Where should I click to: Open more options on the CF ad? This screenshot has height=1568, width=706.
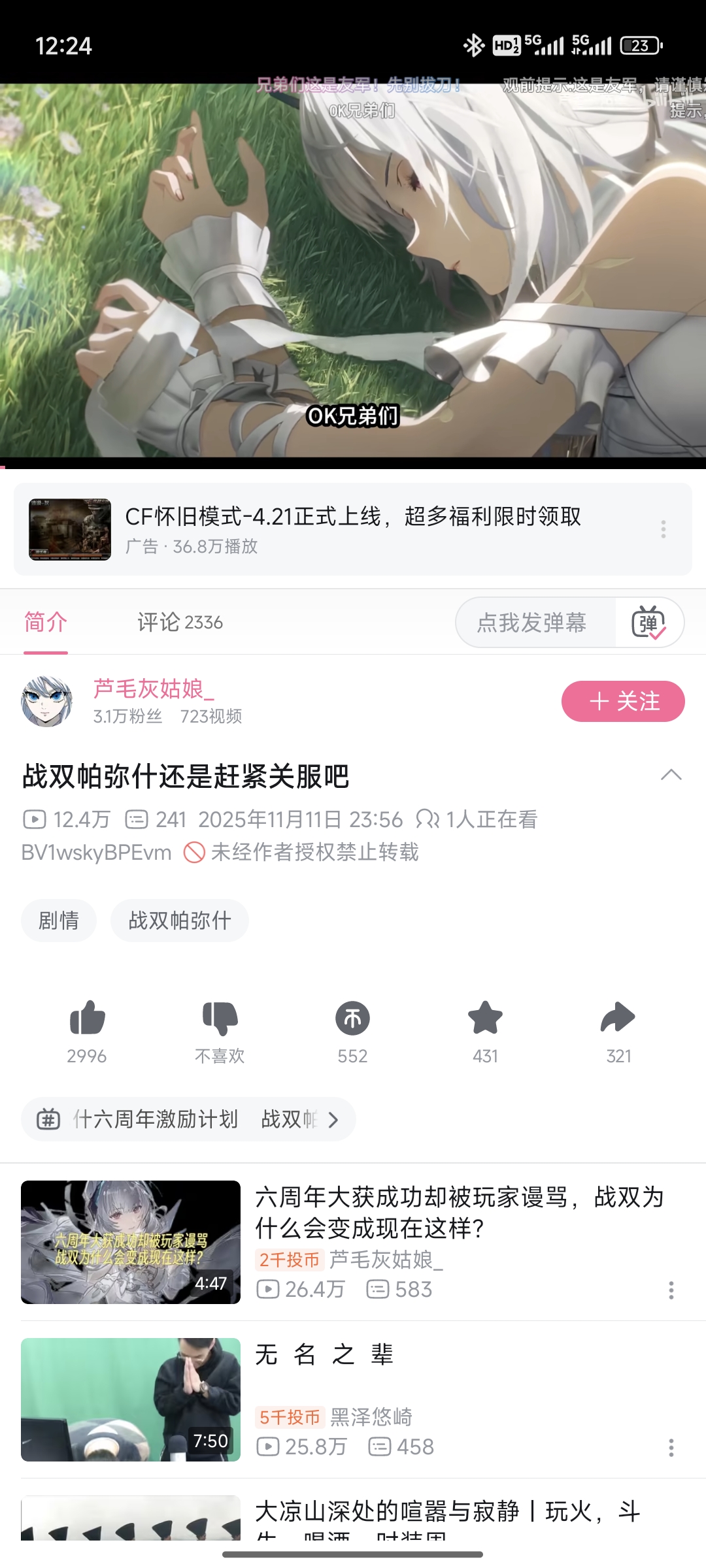664,529
